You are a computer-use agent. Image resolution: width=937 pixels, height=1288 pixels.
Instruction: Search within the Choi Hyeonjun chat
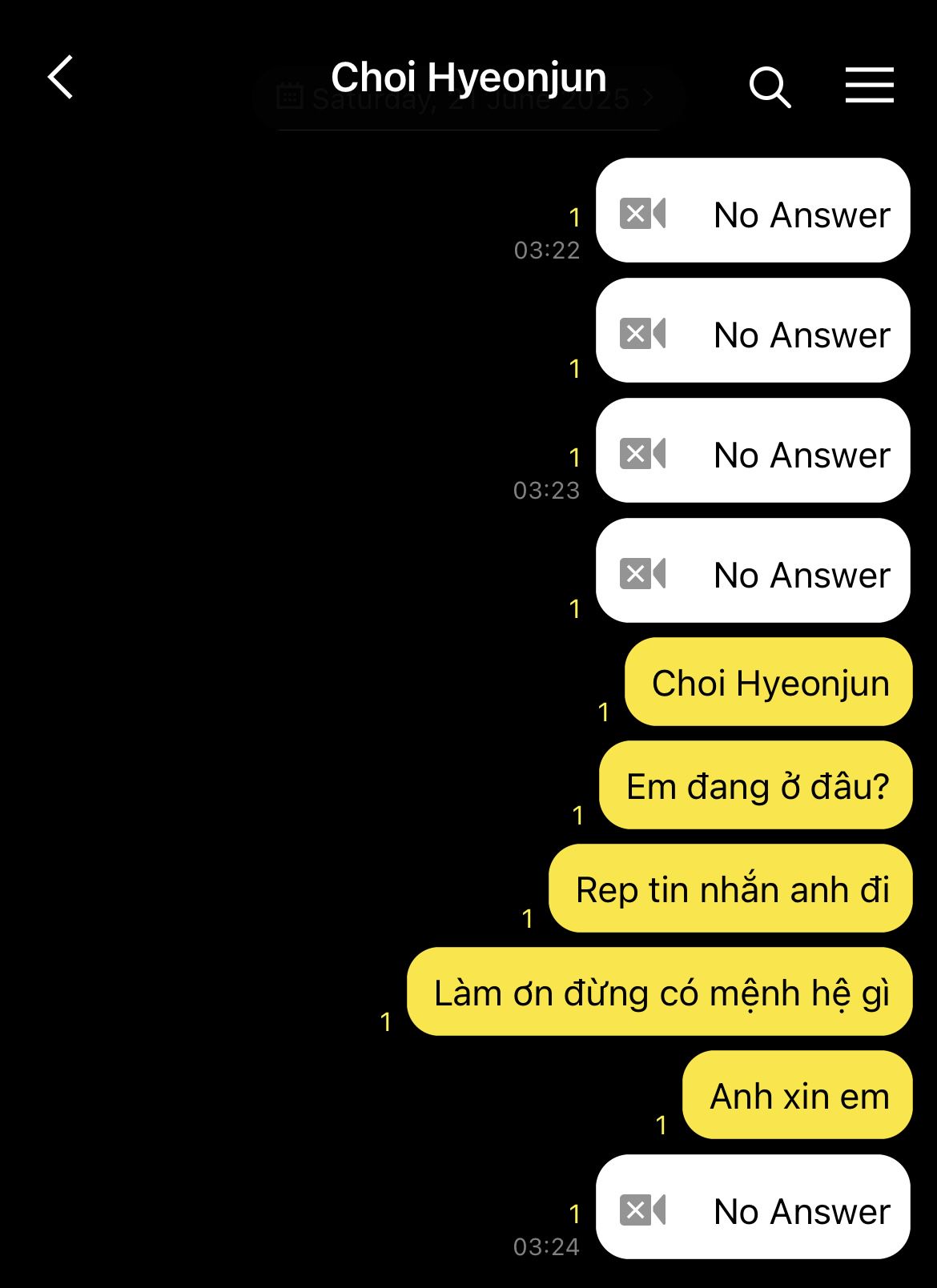tap(770, 86)
